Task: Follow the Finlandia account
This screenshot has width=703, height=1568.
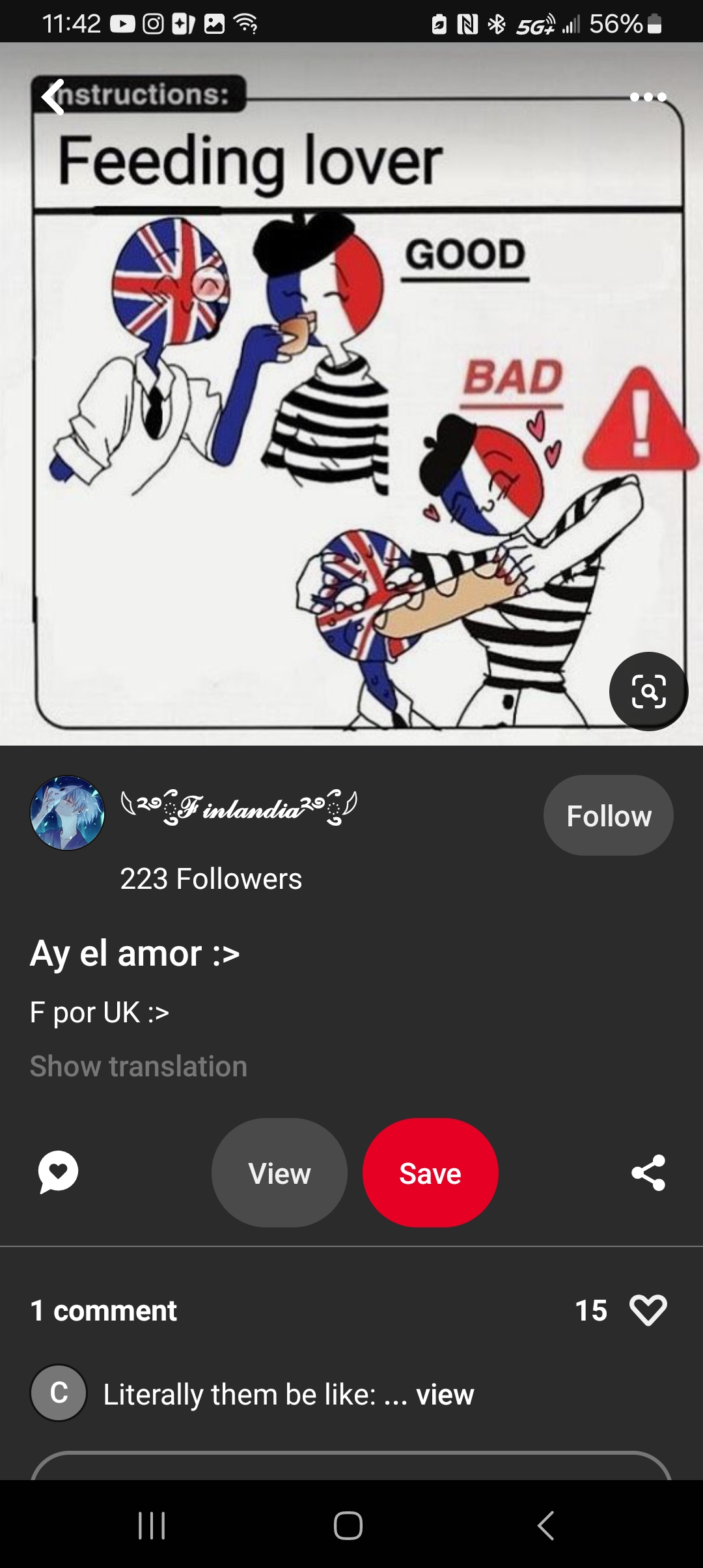Action: click(x=608, y=815)
